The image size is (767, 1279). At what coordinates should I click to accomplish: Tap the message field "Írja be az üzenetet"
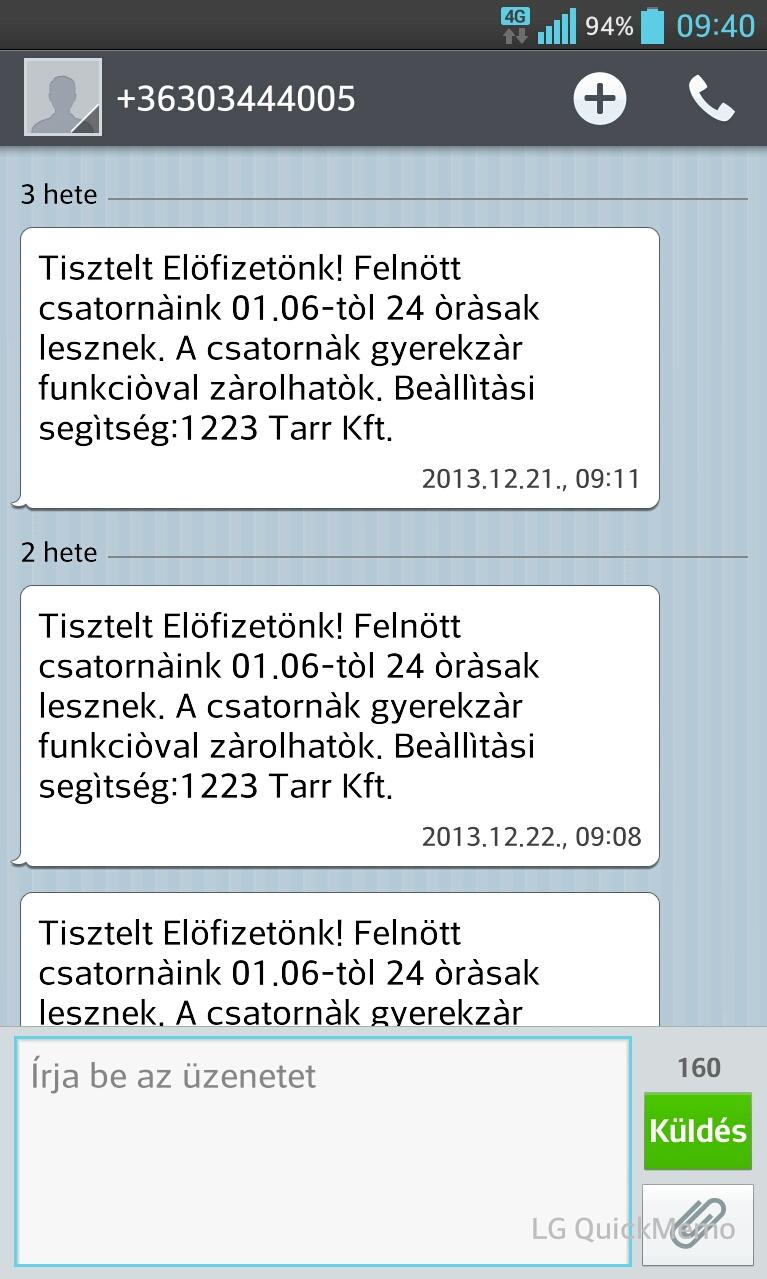(x=323, y=1152)
